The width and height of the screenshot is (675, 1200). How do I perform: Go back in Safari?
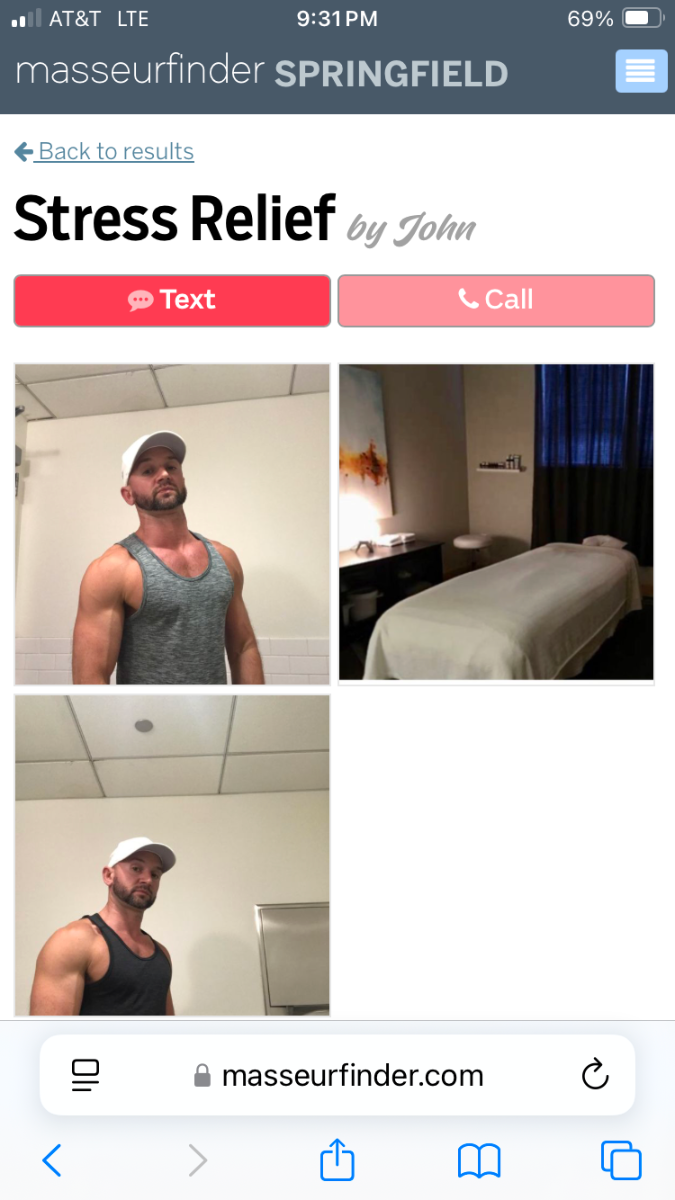pyautogui.click(x=52, y=1160)
